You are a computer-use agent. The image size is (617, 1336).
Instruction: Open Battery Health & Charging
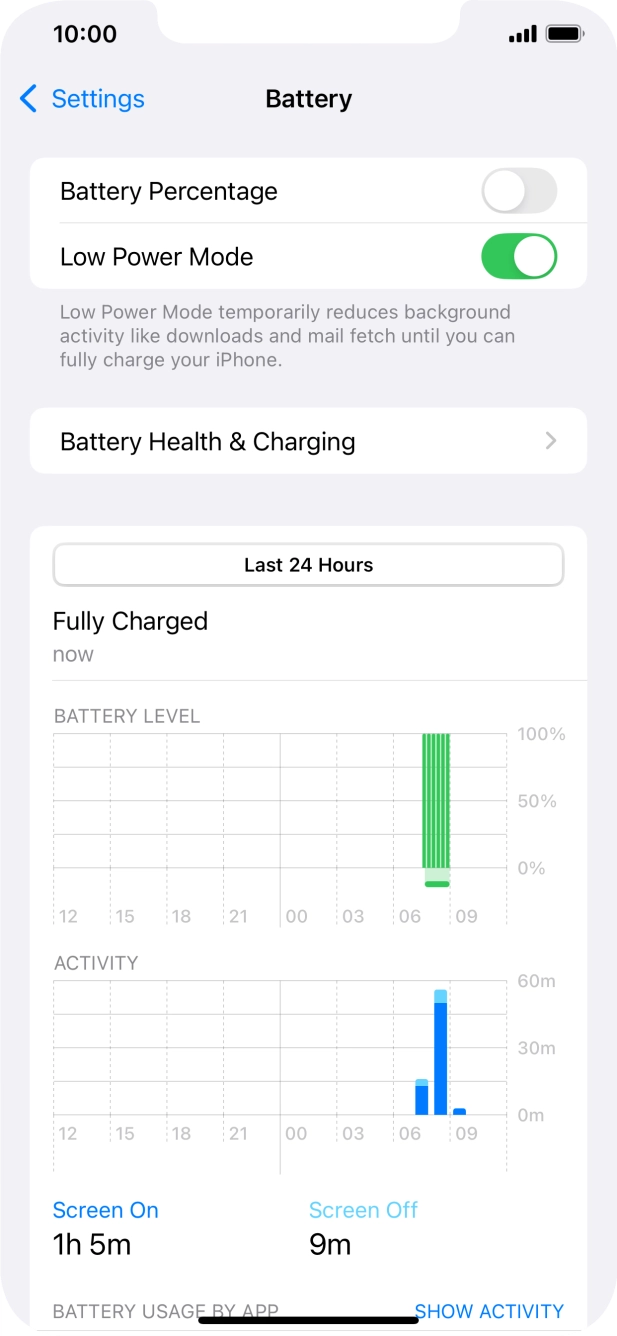coord(308,441)
